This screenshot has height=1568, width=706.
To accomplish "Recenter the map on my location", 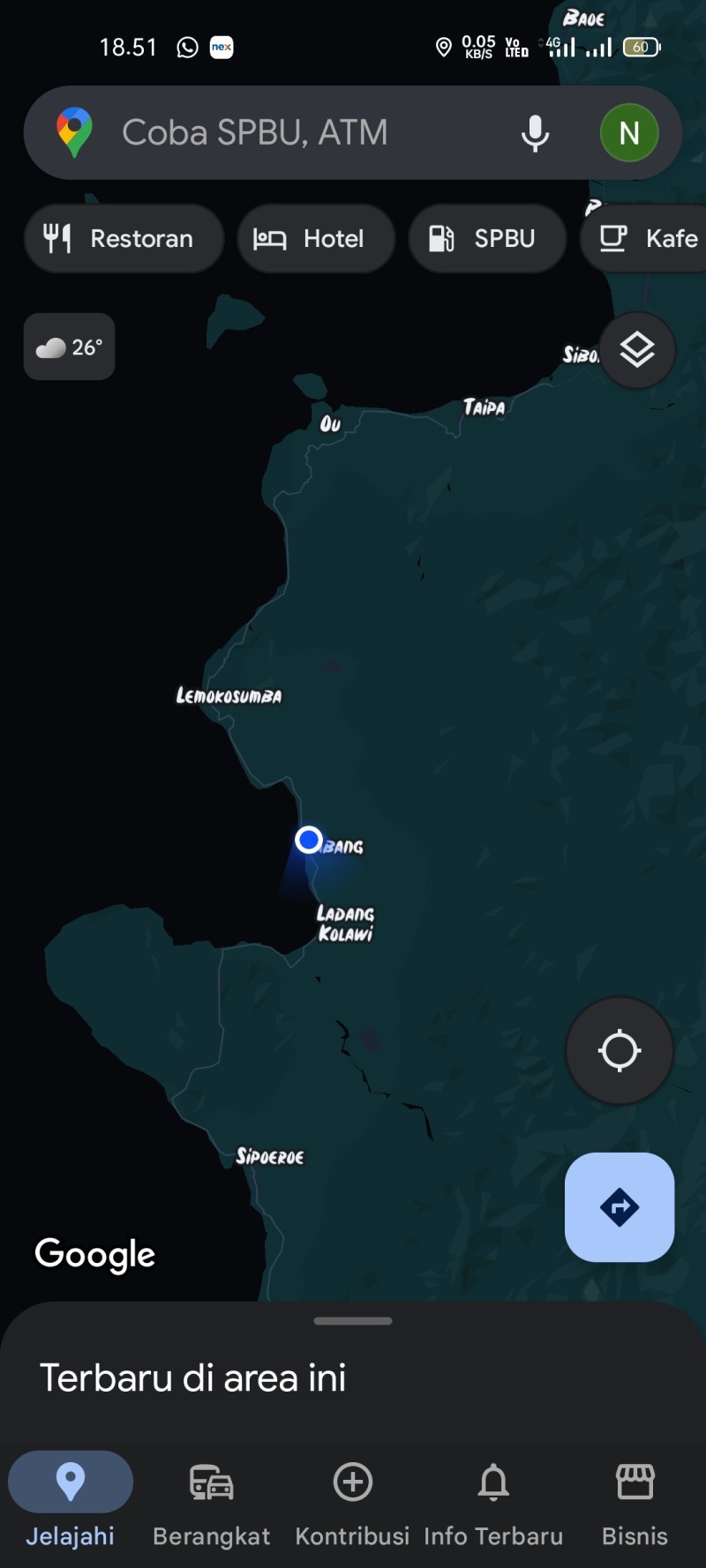I will point(620,1050).
